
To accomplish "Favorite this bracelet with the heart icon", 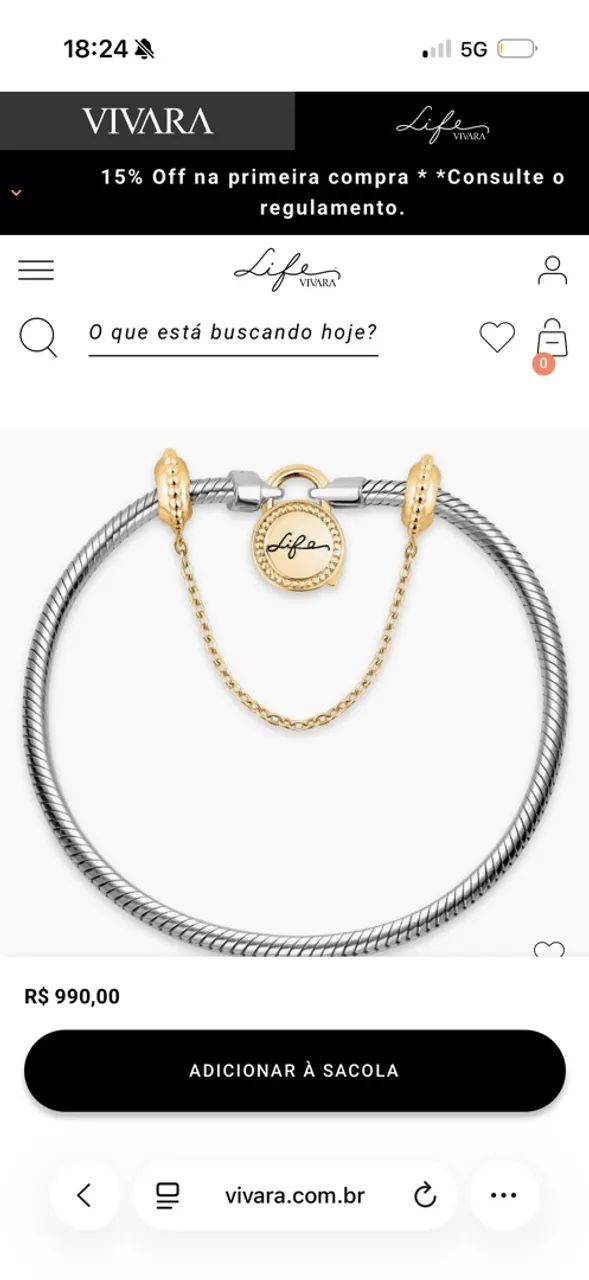I will [x=548, y=949].
